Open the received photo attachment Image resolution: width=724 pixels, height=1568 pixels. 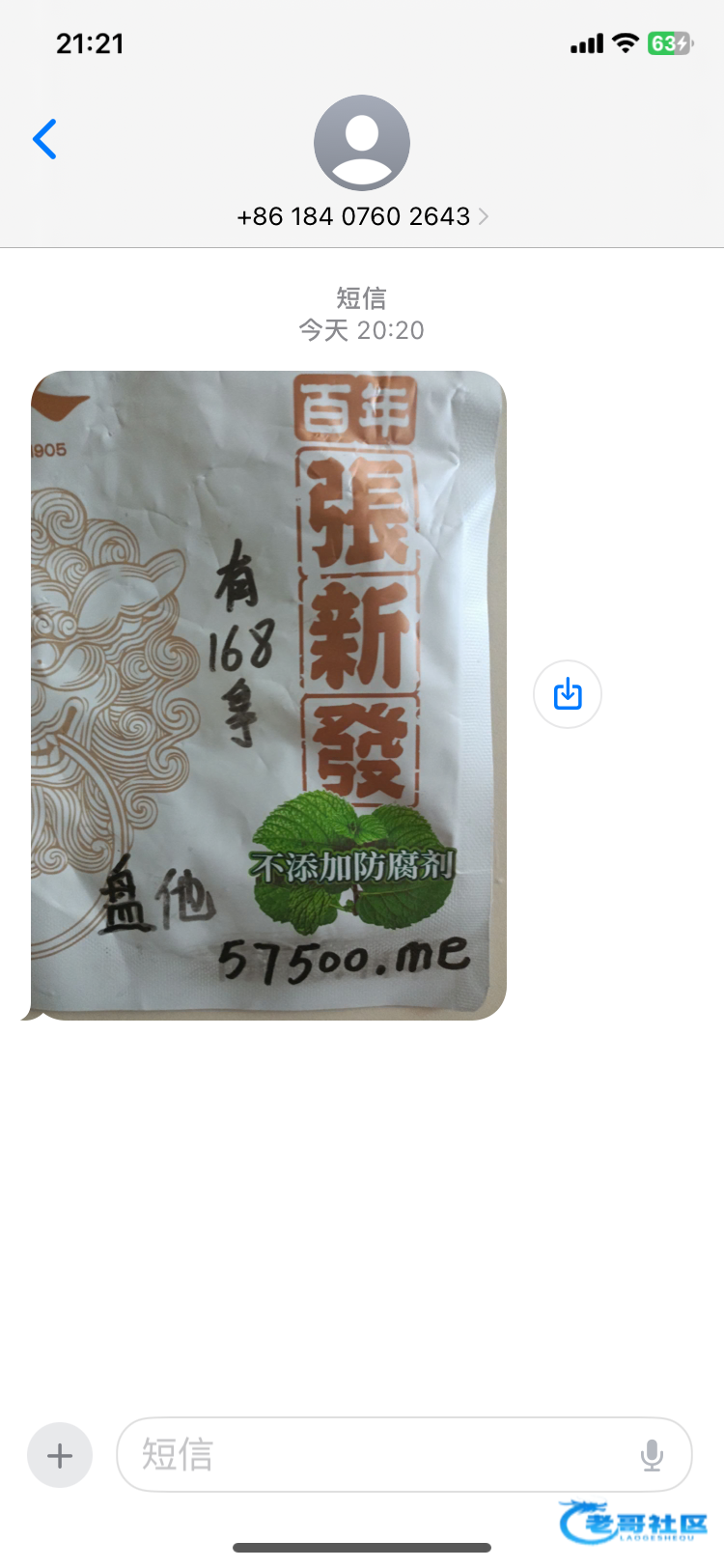click(x=268, y=695)
